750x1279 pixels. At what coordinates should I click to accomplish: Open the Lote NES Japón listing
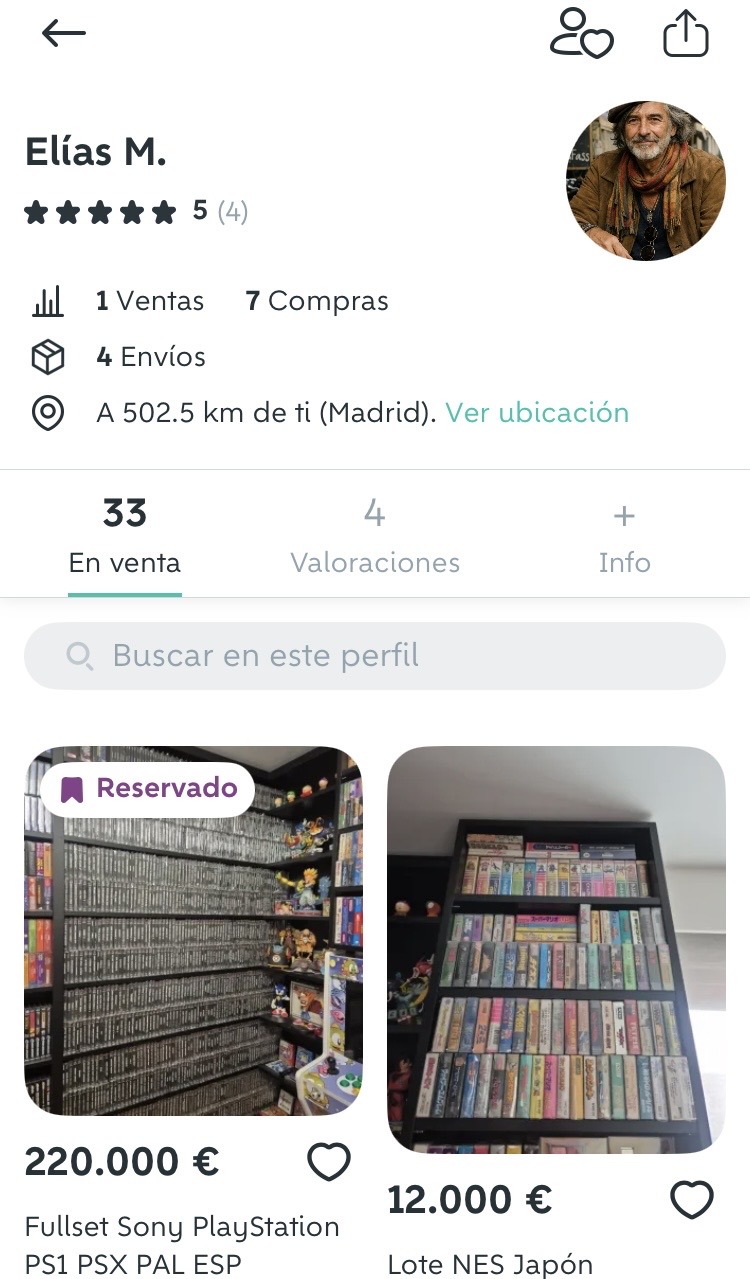click(x=556, y=950)
